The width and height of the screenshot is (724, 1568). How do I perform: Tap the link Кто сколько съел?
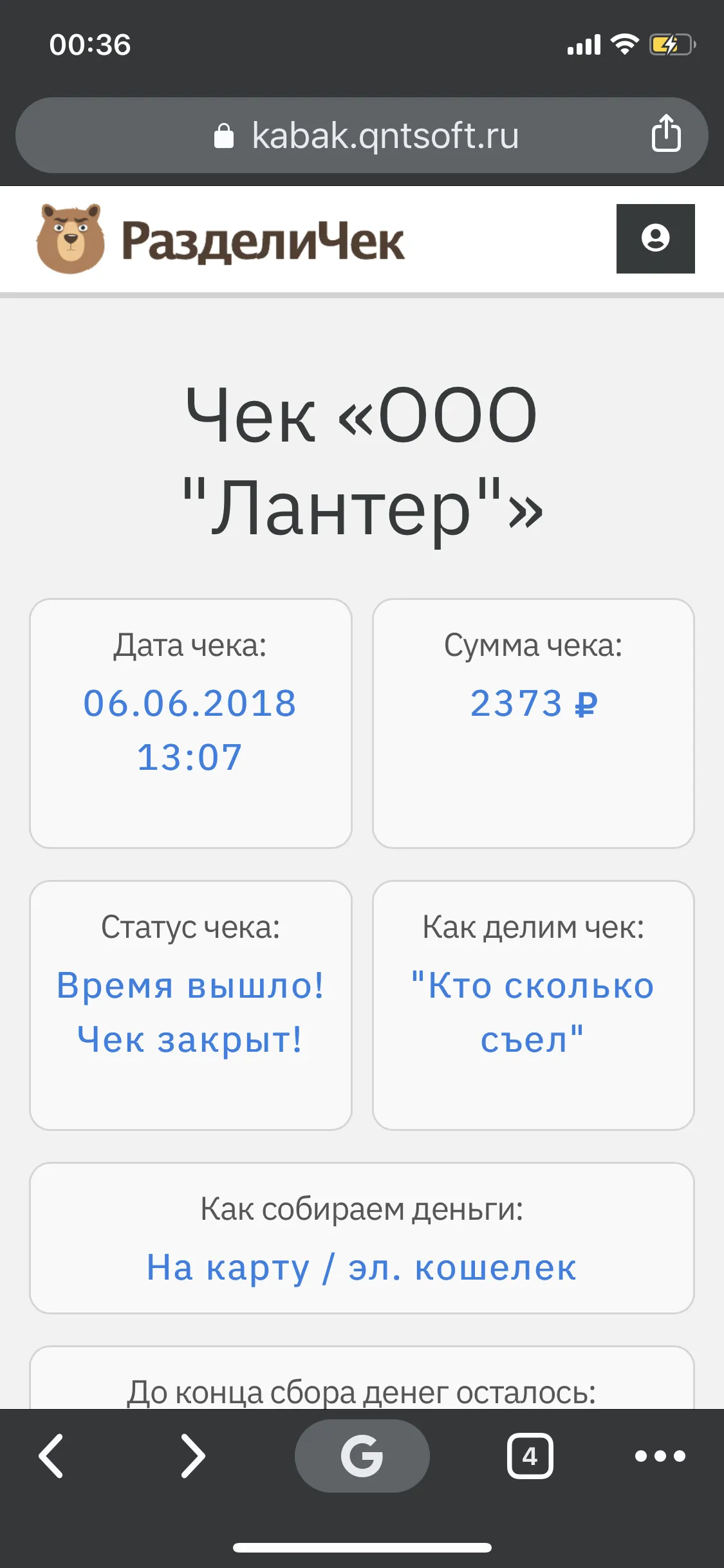[x=532, y=1011]
